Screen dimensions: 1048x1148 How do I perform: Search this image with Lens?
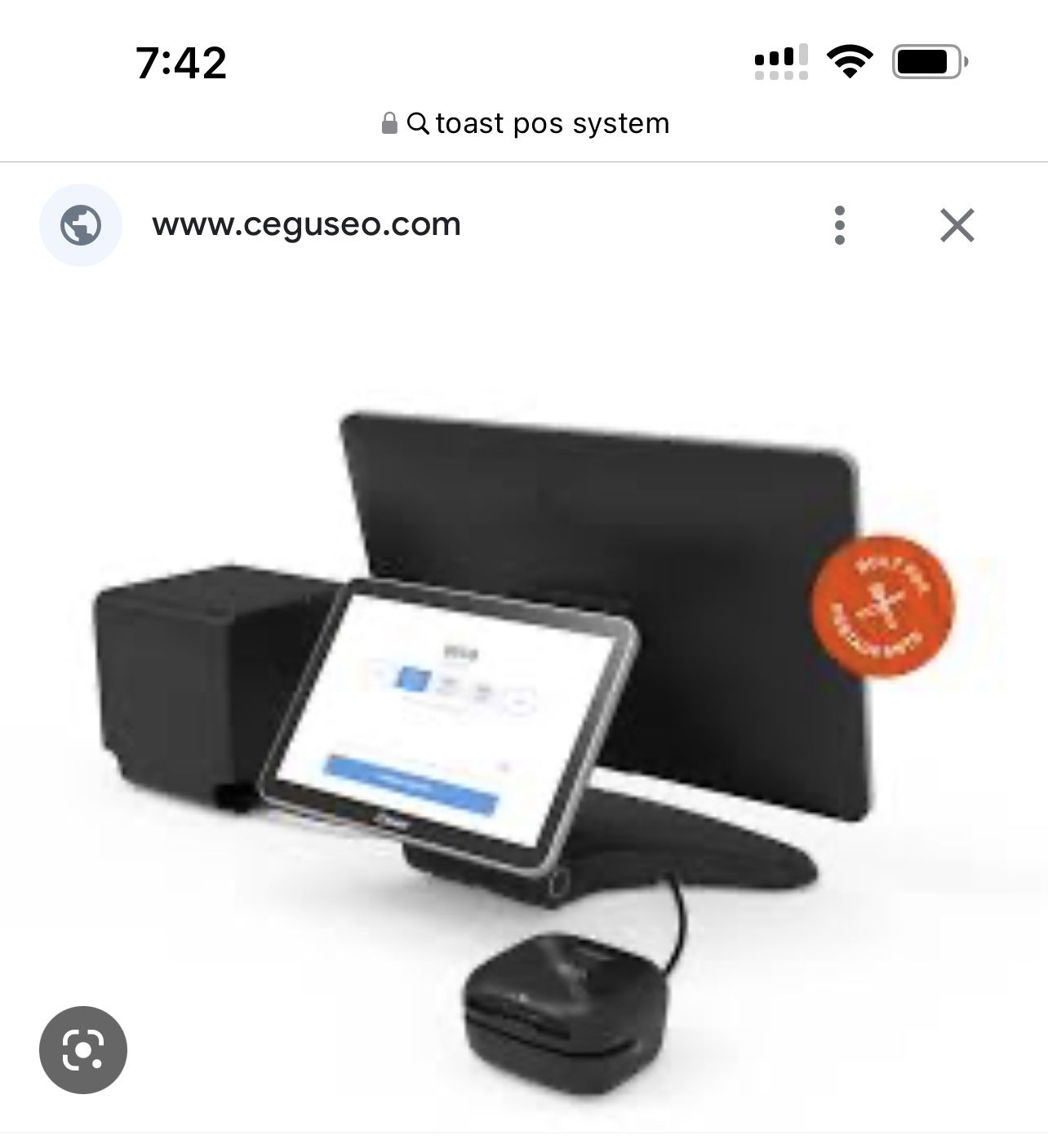[83, 1049]
